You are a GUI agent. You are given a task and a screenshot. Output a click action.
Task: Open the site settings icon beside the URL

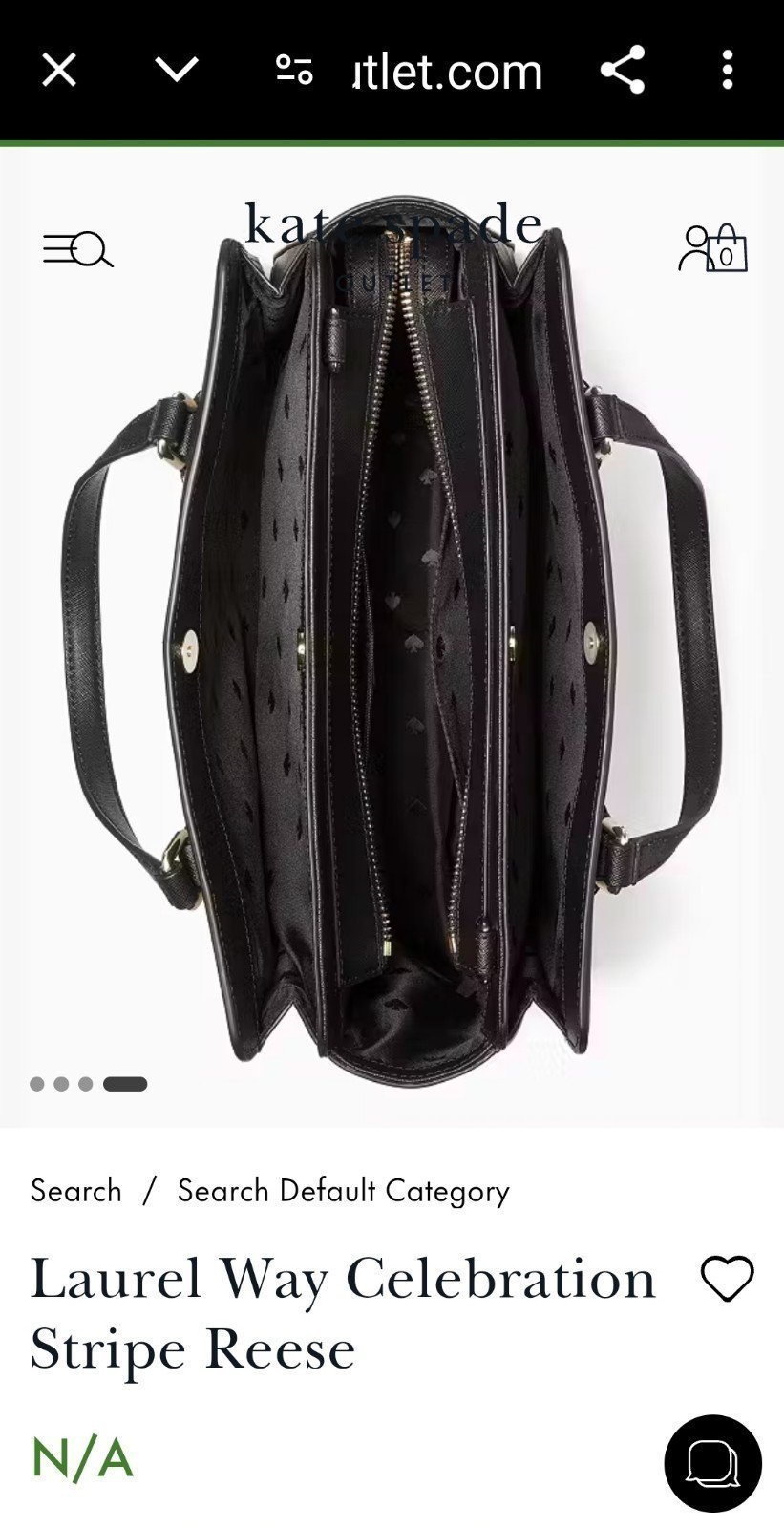[x=294, y=71]
